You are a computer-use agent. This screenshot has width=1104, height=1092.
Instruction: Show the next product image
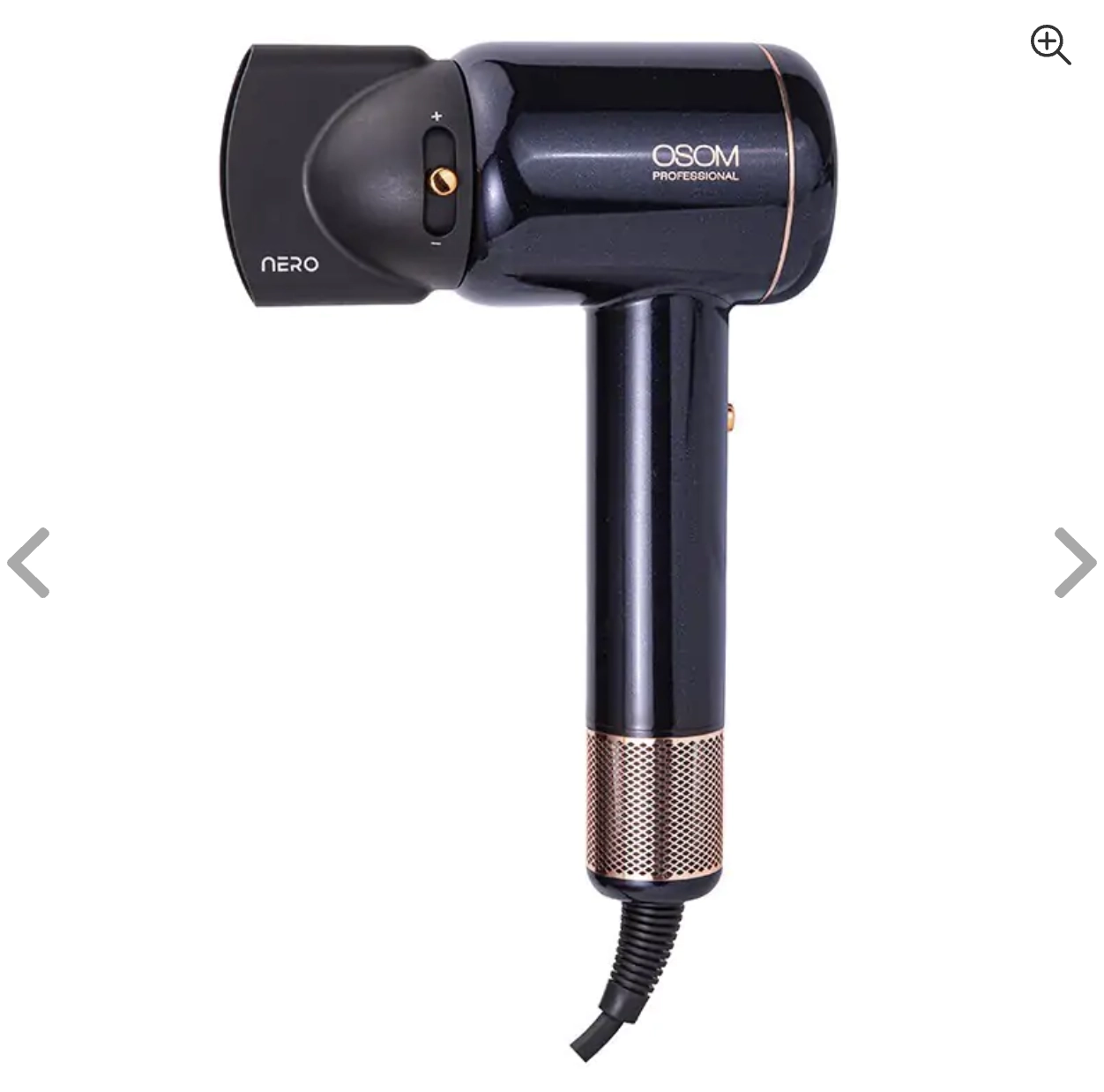pos(1074,563)
